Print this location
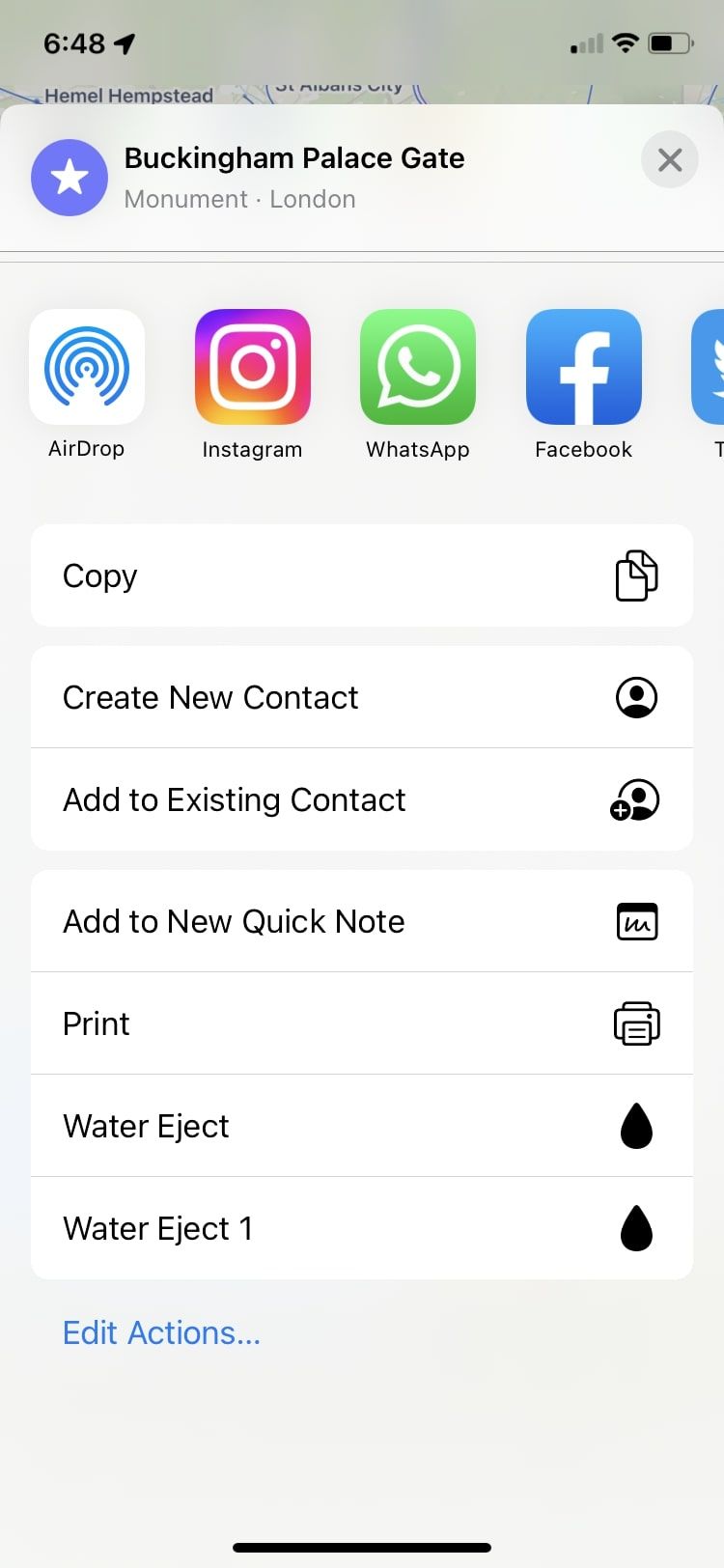 (x=362, y=1023)
